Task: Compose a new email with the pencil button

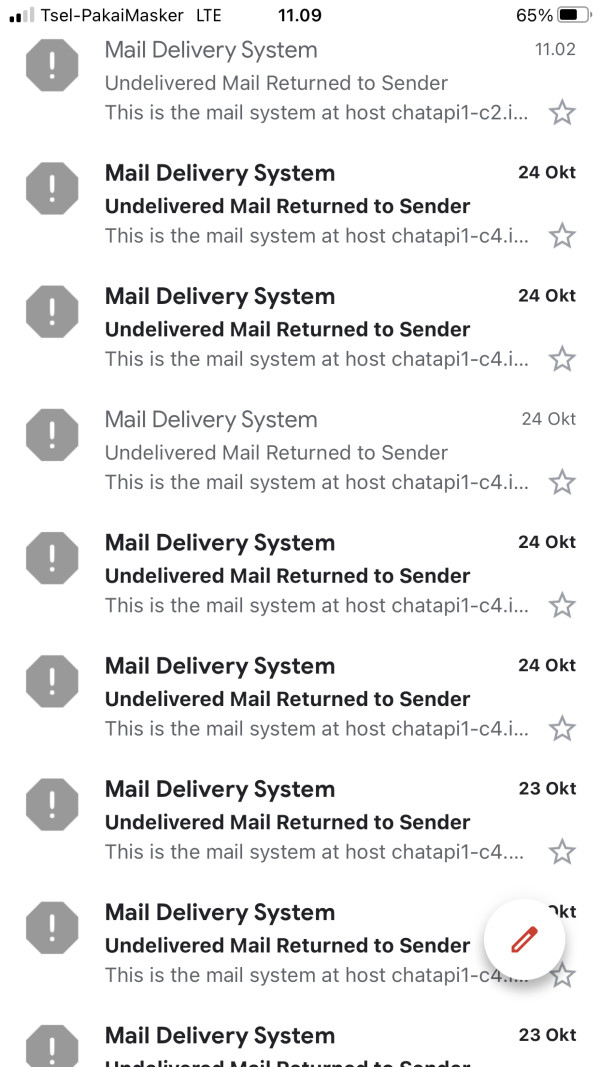Action: coord(524,940)
